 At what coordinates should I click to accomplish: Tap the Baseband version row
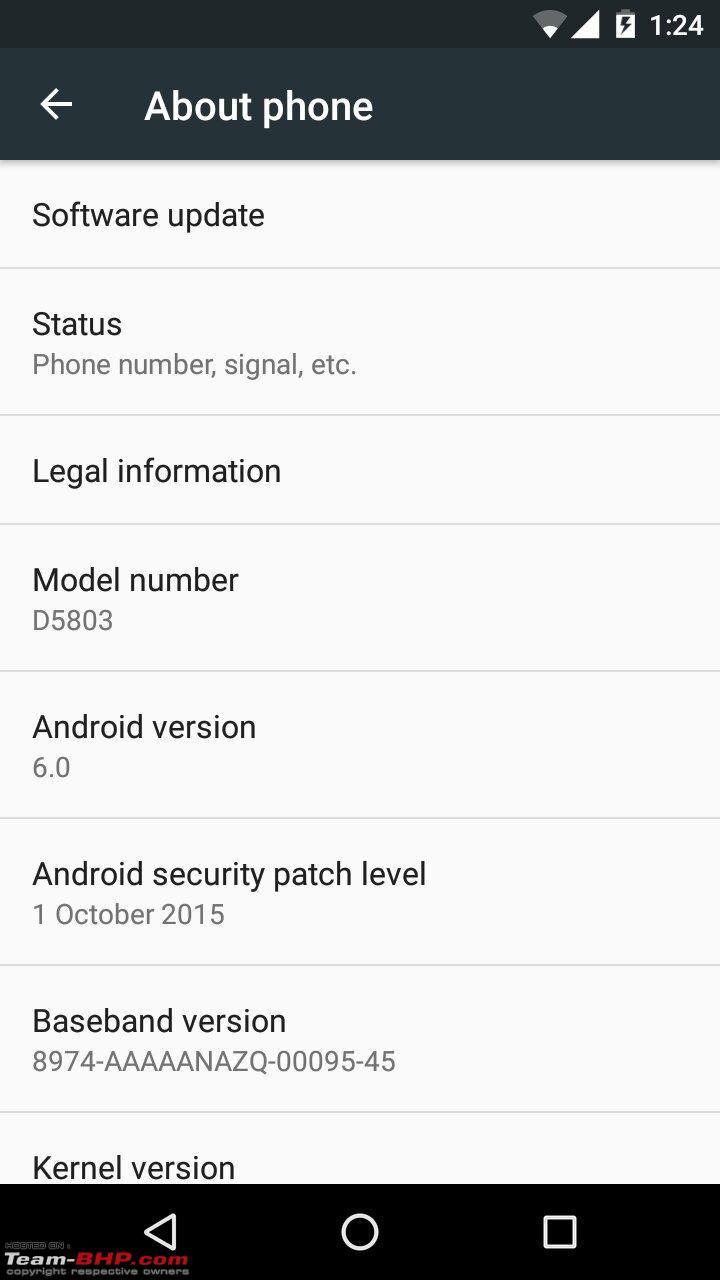point(360,1039)
